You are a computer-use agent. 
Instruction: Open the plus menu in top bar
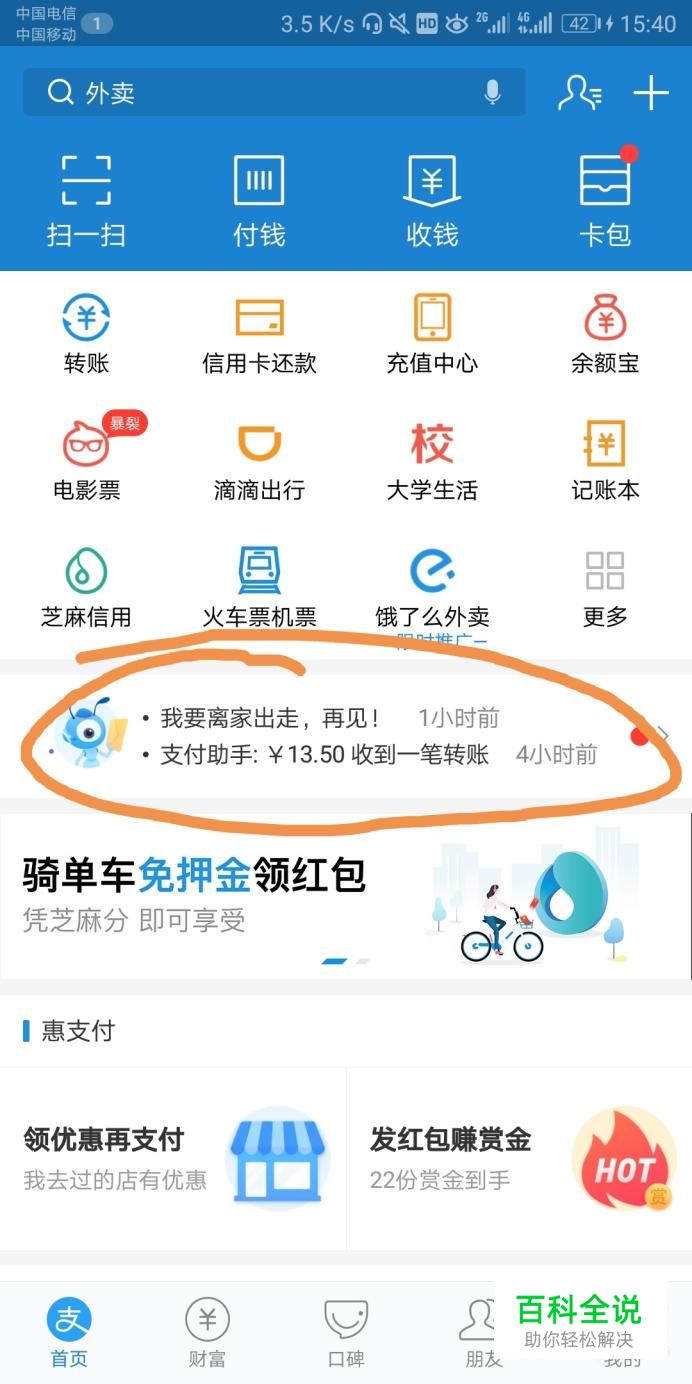(650, 93)
